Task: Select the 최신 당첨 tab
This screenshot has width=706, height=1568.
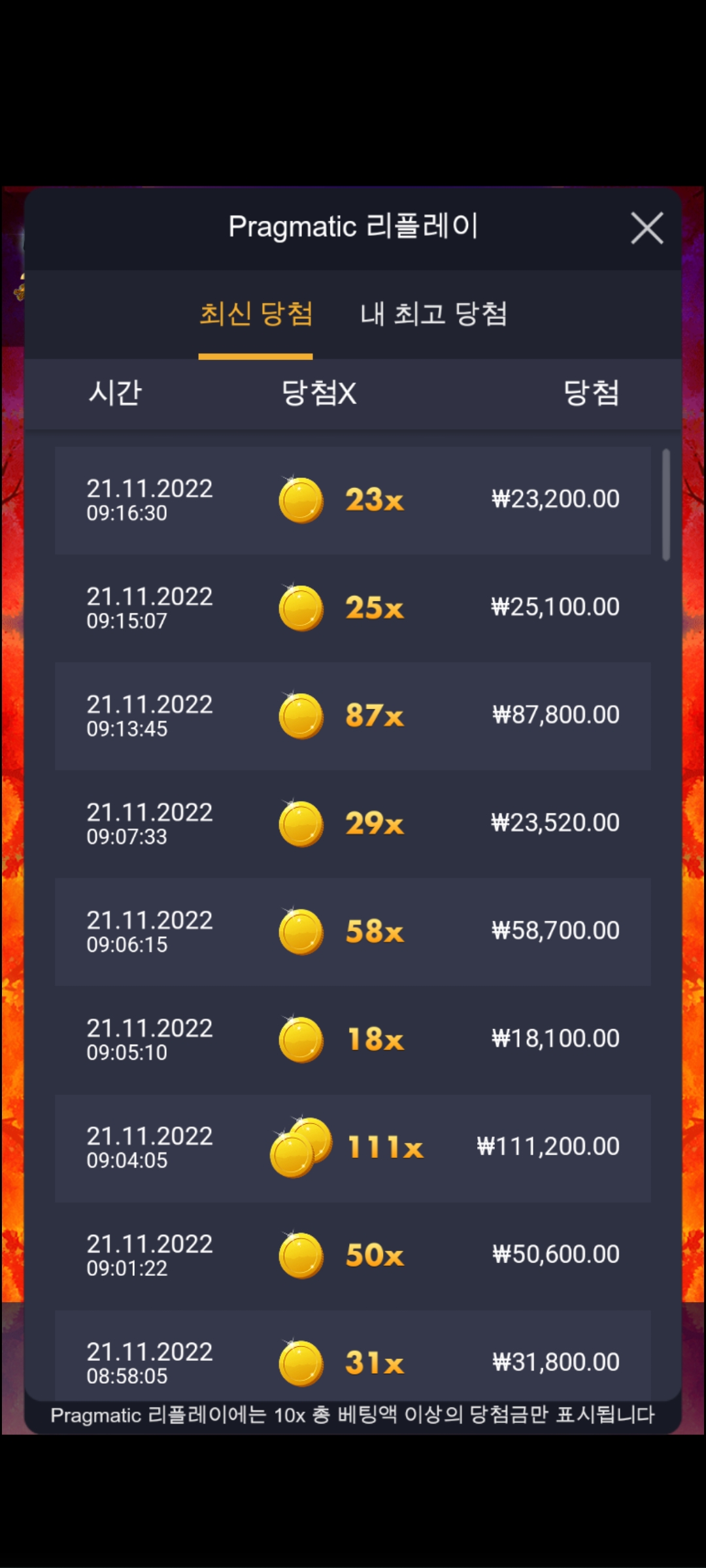Action: (x=256, y=314)
